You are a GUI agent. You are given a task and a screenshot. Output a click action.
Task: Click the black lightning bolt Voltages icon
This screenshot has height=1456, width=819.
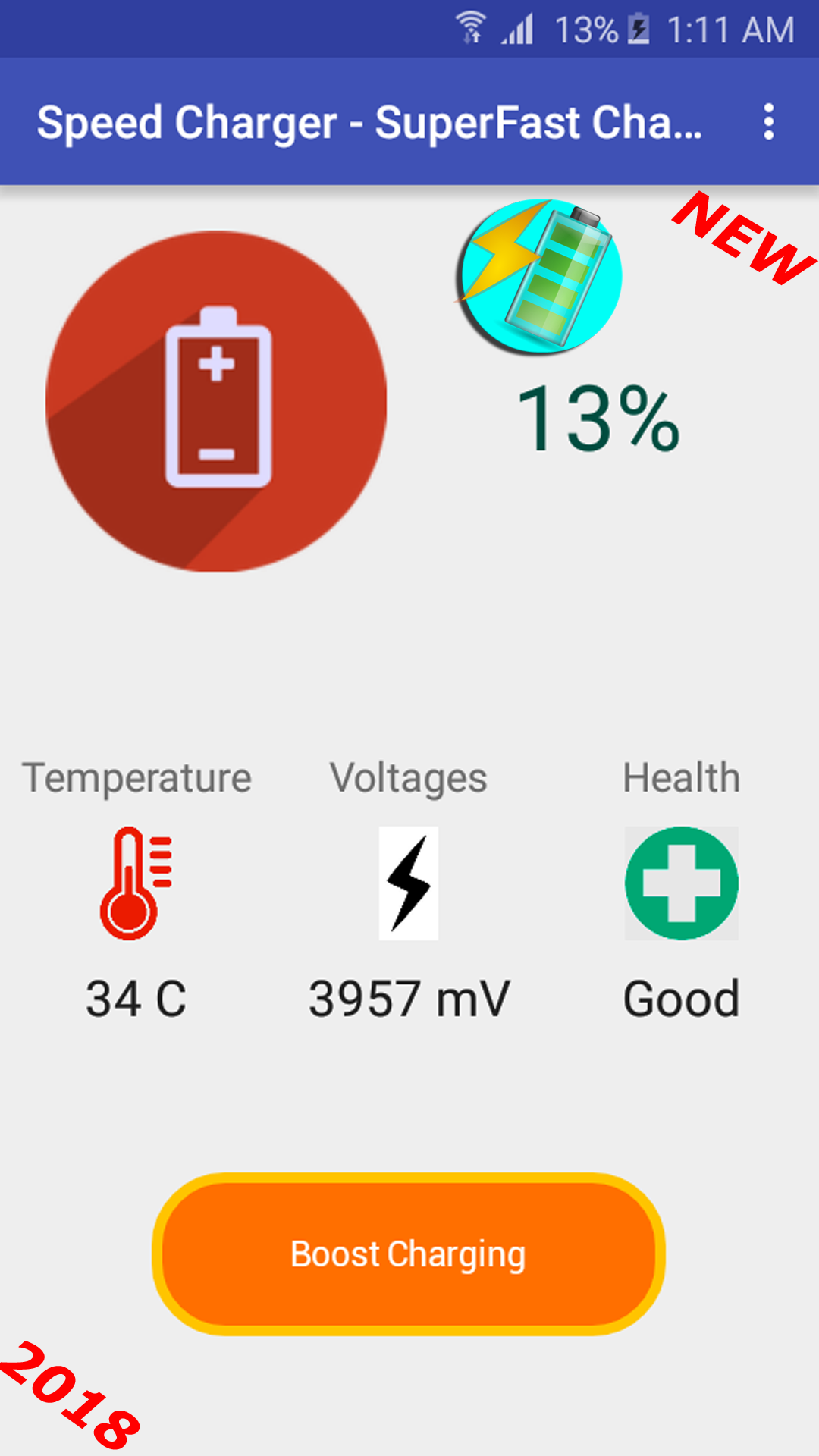(x=409, y=883)
